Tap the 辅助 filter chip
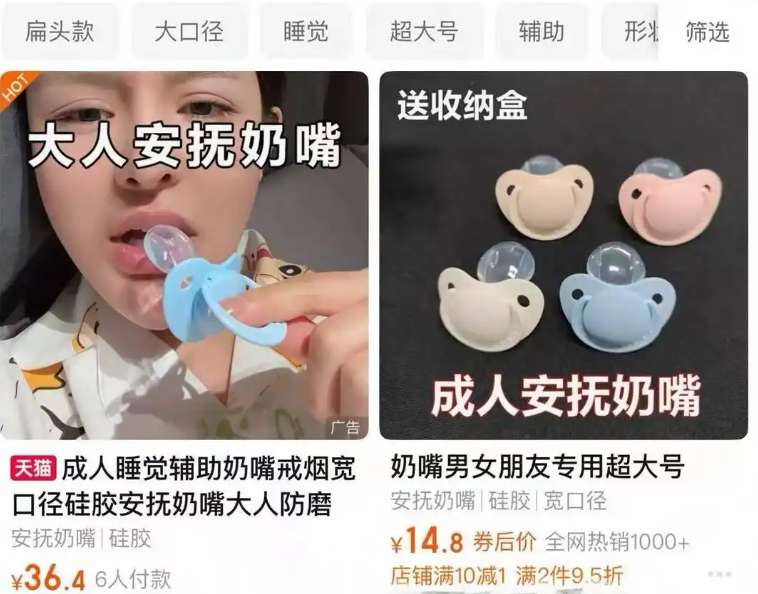Screen dimensions: 758x594 [x=541, y=31]
